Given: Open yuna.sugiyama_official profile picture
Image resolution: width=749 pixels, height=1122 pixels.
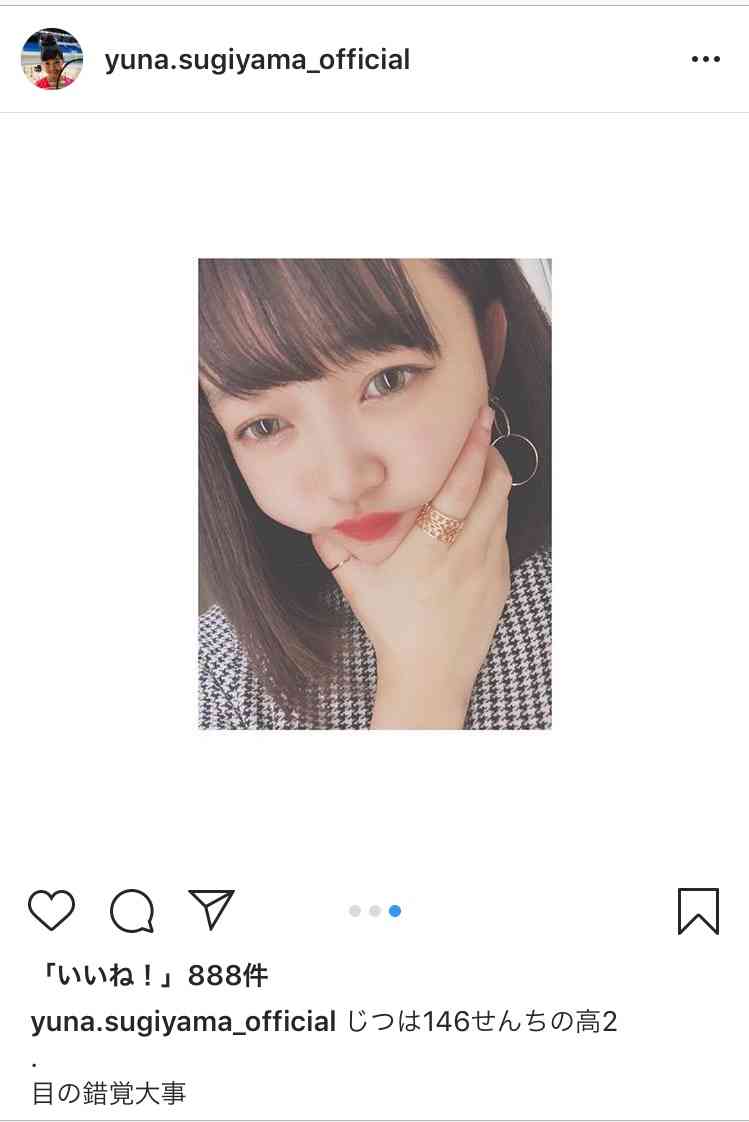Looking at the screenshot, I should pyautogui.click(x=51, y=59).
